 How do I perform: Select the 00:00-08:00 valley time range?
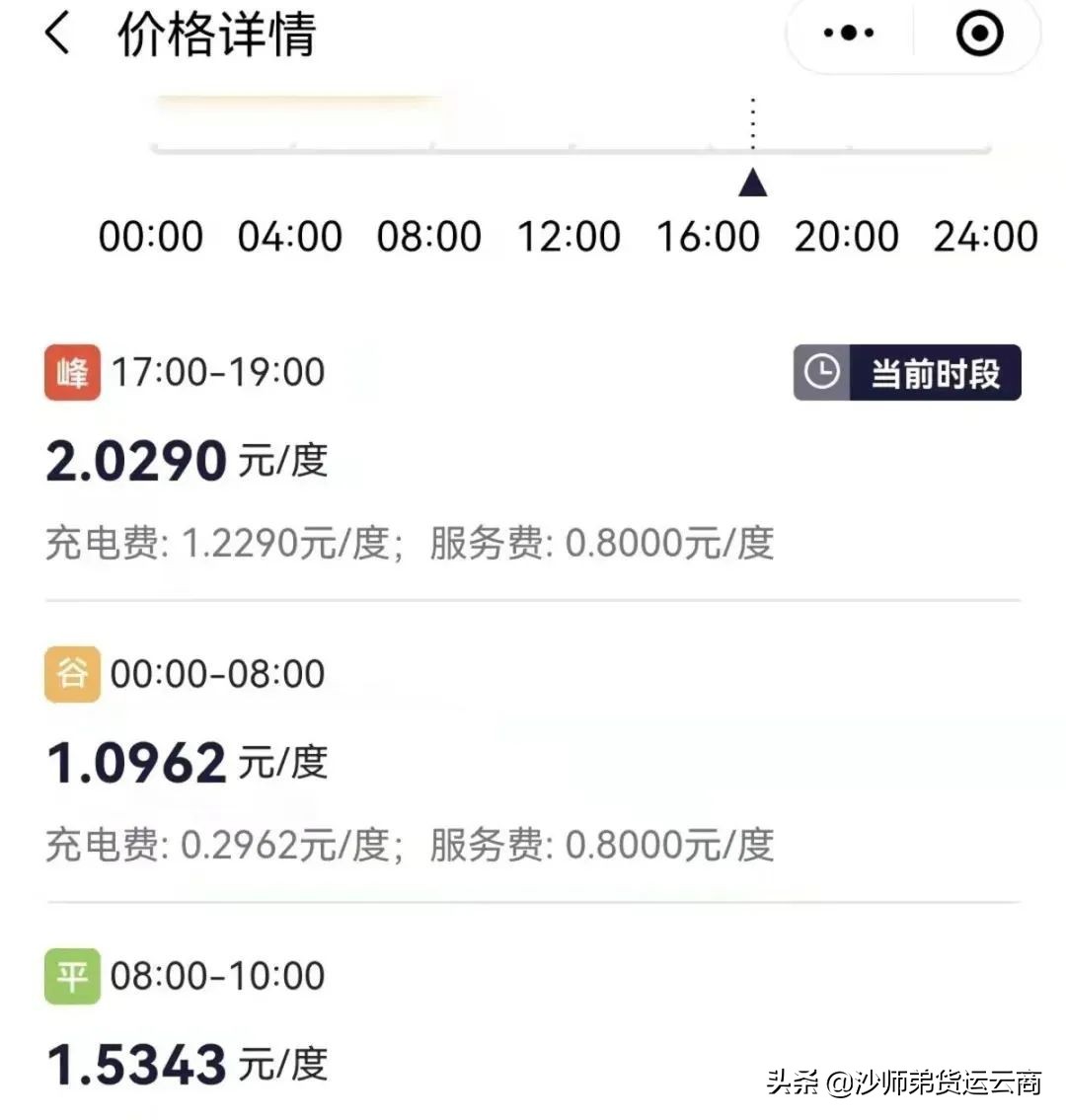[217, 673]
